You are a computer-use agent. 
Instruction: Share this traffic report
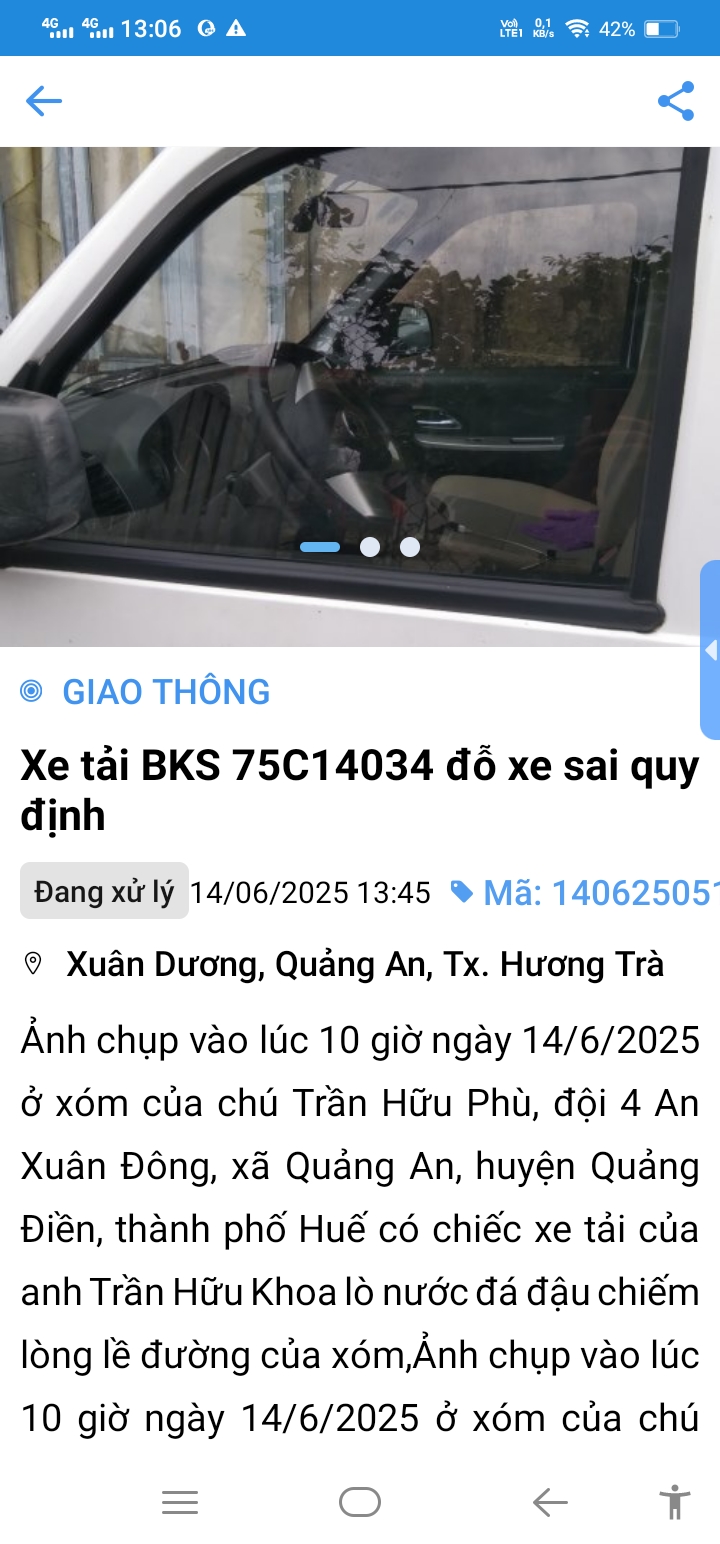coord(676,101)
